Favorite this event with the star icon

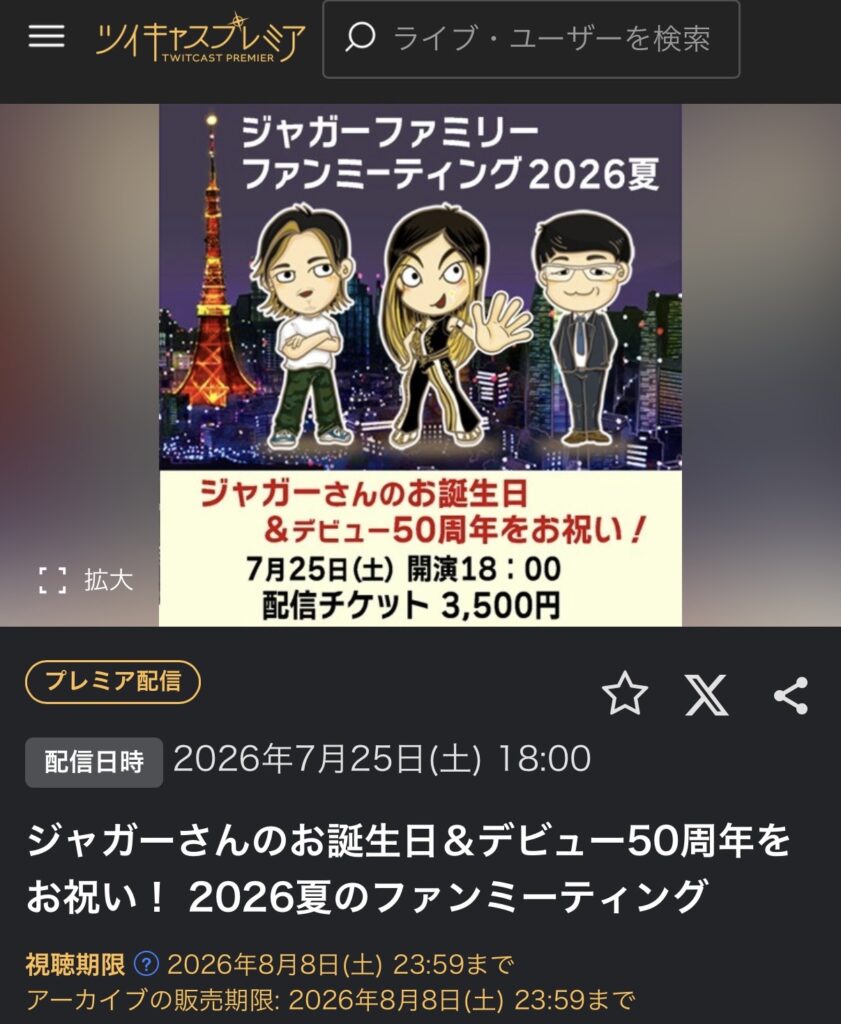[x=625, y=694]
